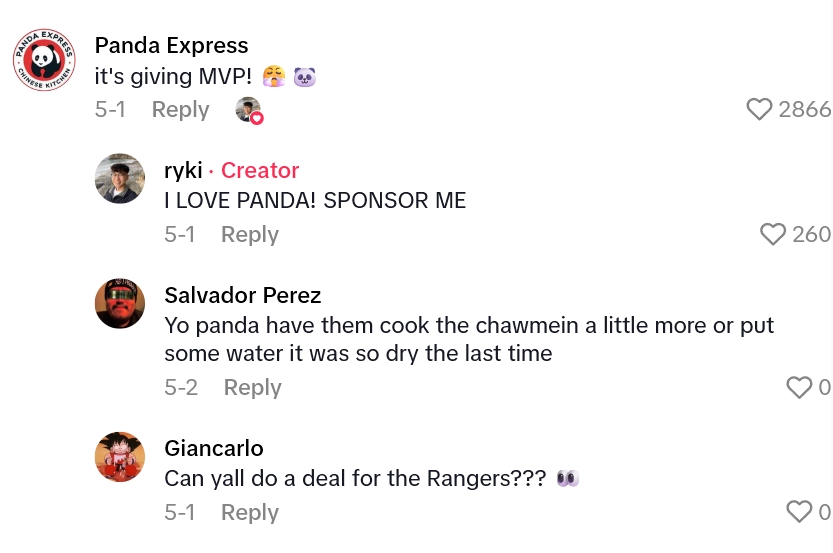Open ryki's profile avatar
The image size is (833, 553).
(120, 179)
